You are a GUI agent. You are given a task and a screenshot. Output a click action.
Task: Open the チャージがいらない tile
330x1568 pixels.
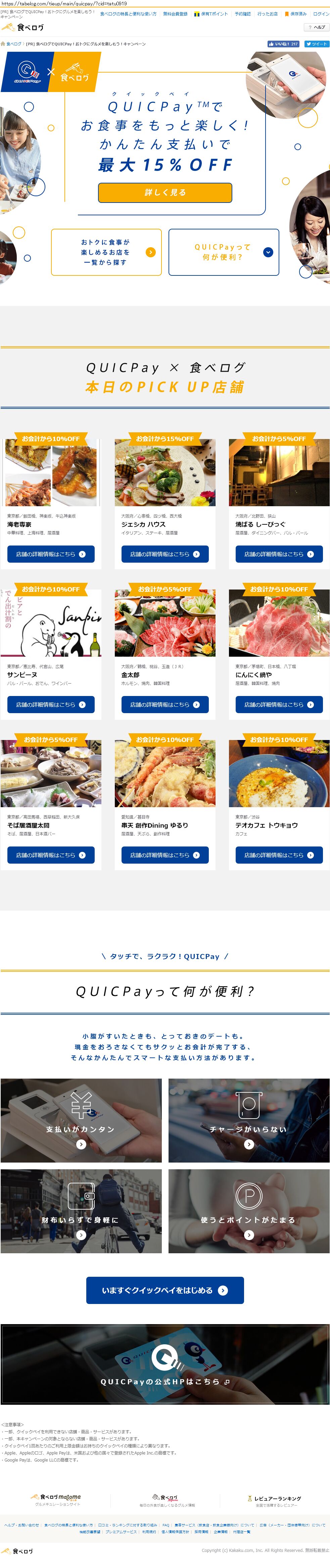click(248, 1121)
